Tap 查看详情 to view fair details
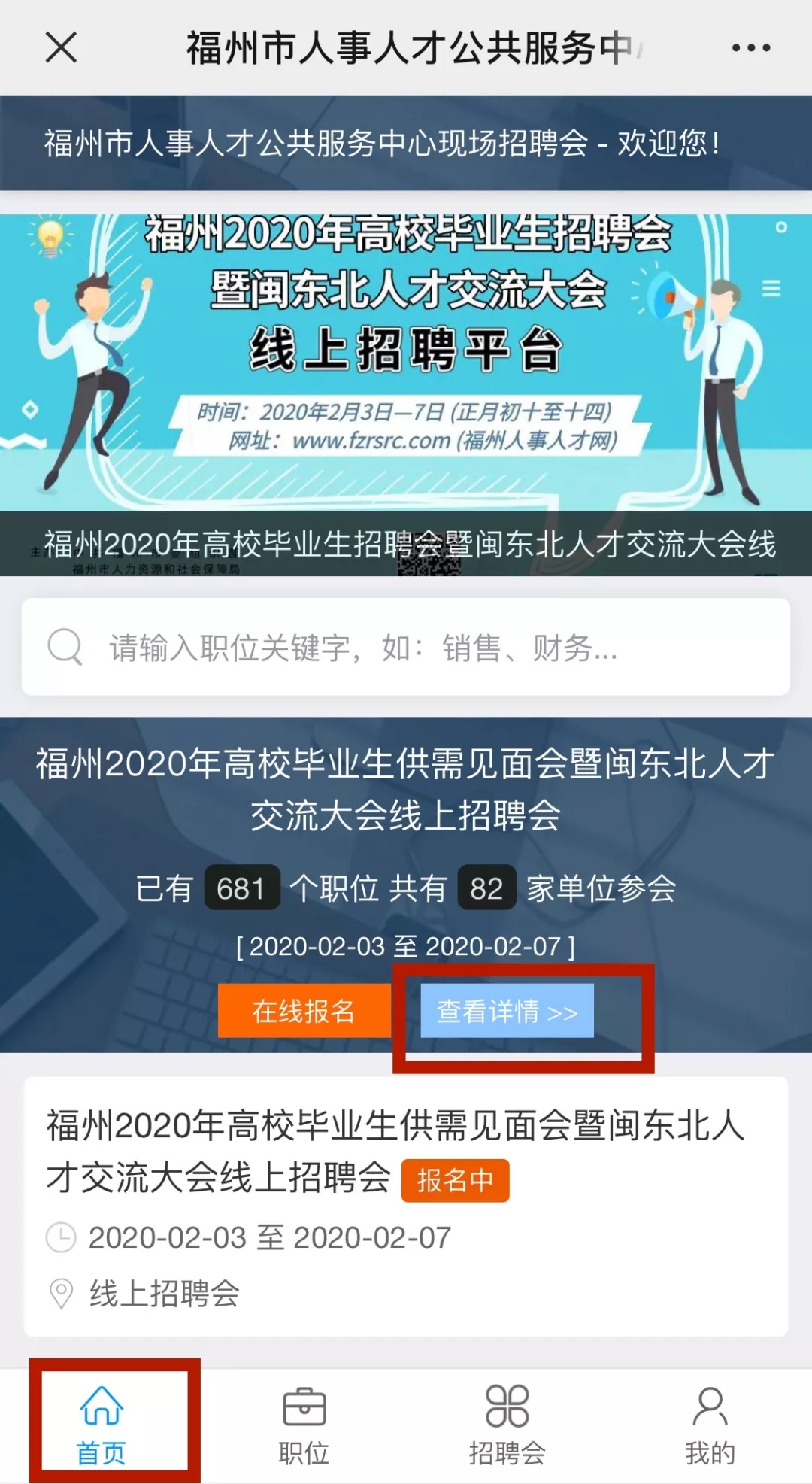Image resolution: width=812 pixels, height=1484 pixels. pos(507,1011)
